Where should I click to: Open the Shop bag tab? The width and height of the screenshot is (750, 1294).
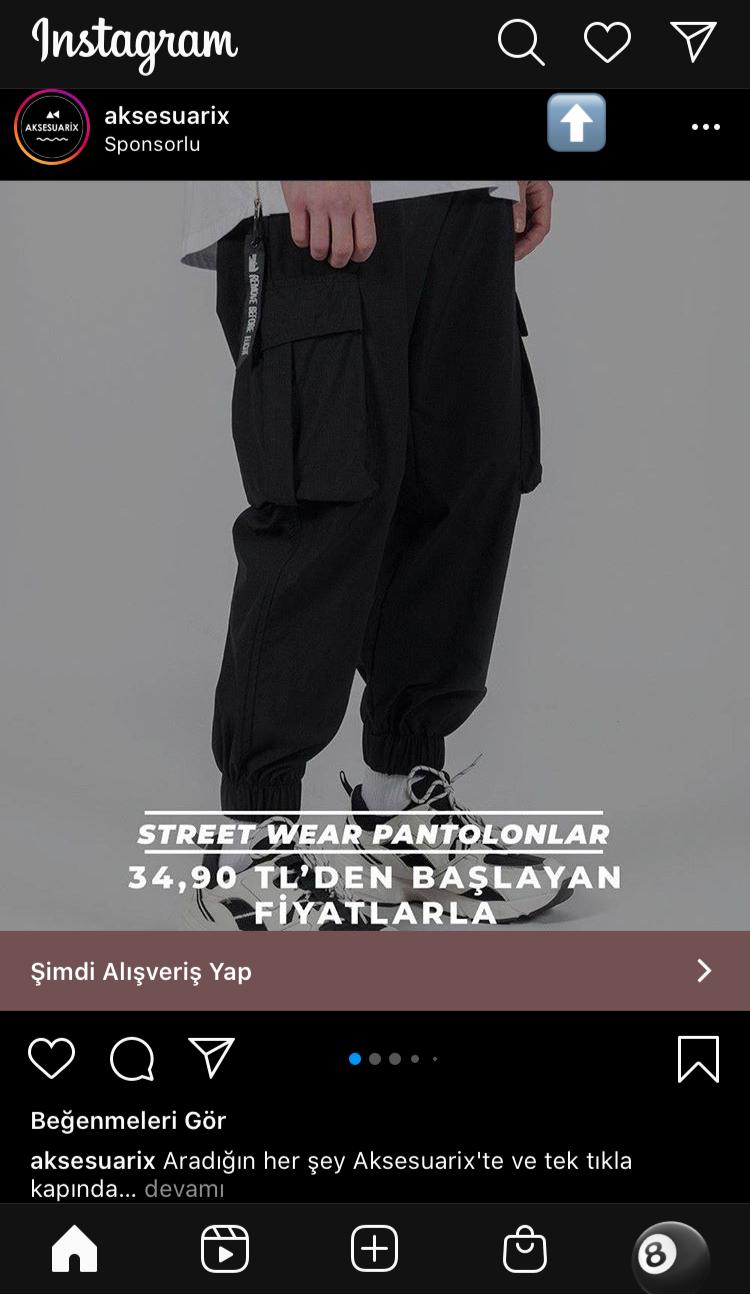525,1249
